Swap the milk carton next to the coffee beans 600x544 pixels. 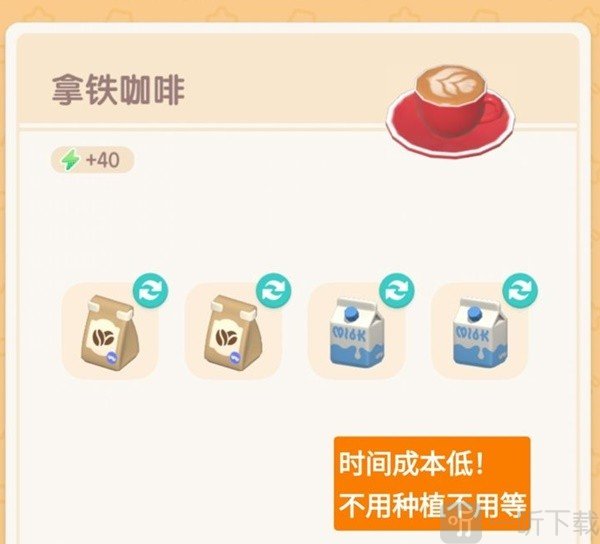[x=397, y=291]
